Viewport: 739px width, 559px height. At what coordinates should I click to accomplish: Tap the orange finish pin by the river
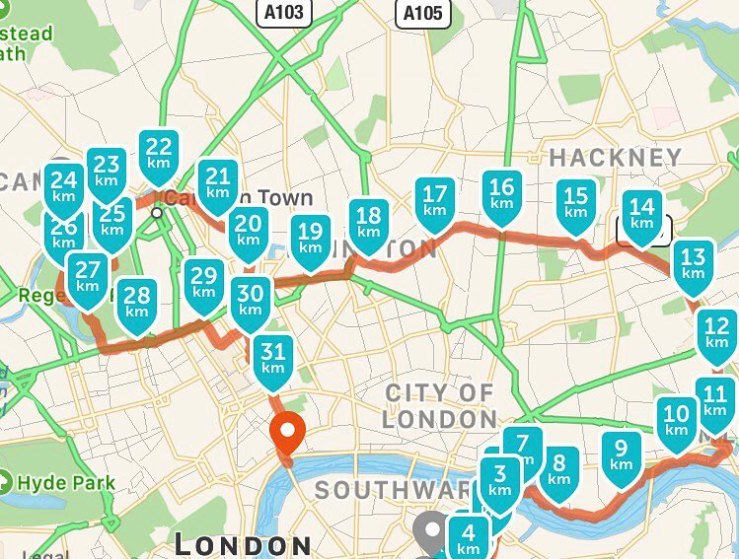pos(289,434)
